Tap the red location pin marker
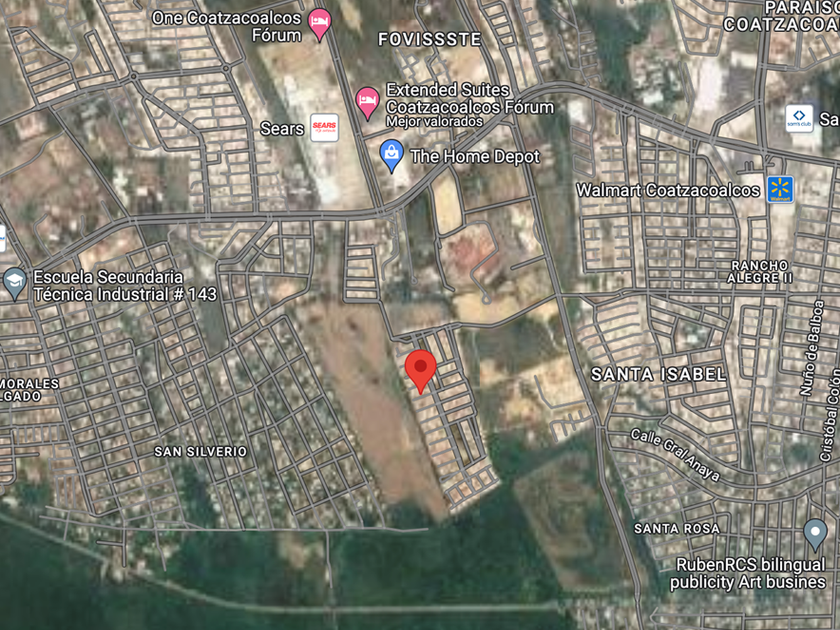Viewport: 840px width, 630px height. [421, 368]
